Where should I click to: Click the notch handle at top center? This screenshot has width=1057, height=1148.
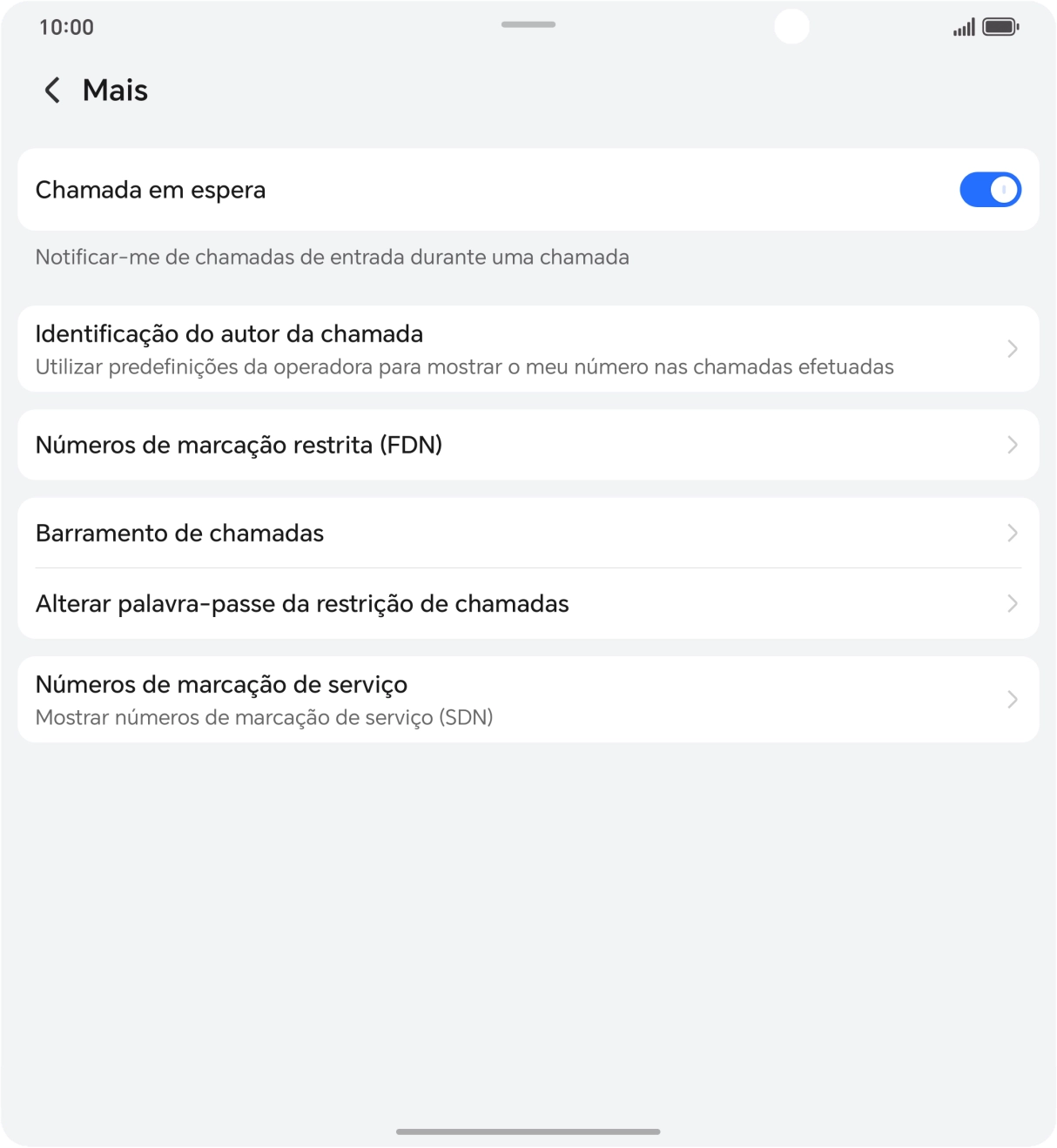(x=528, y=26)
